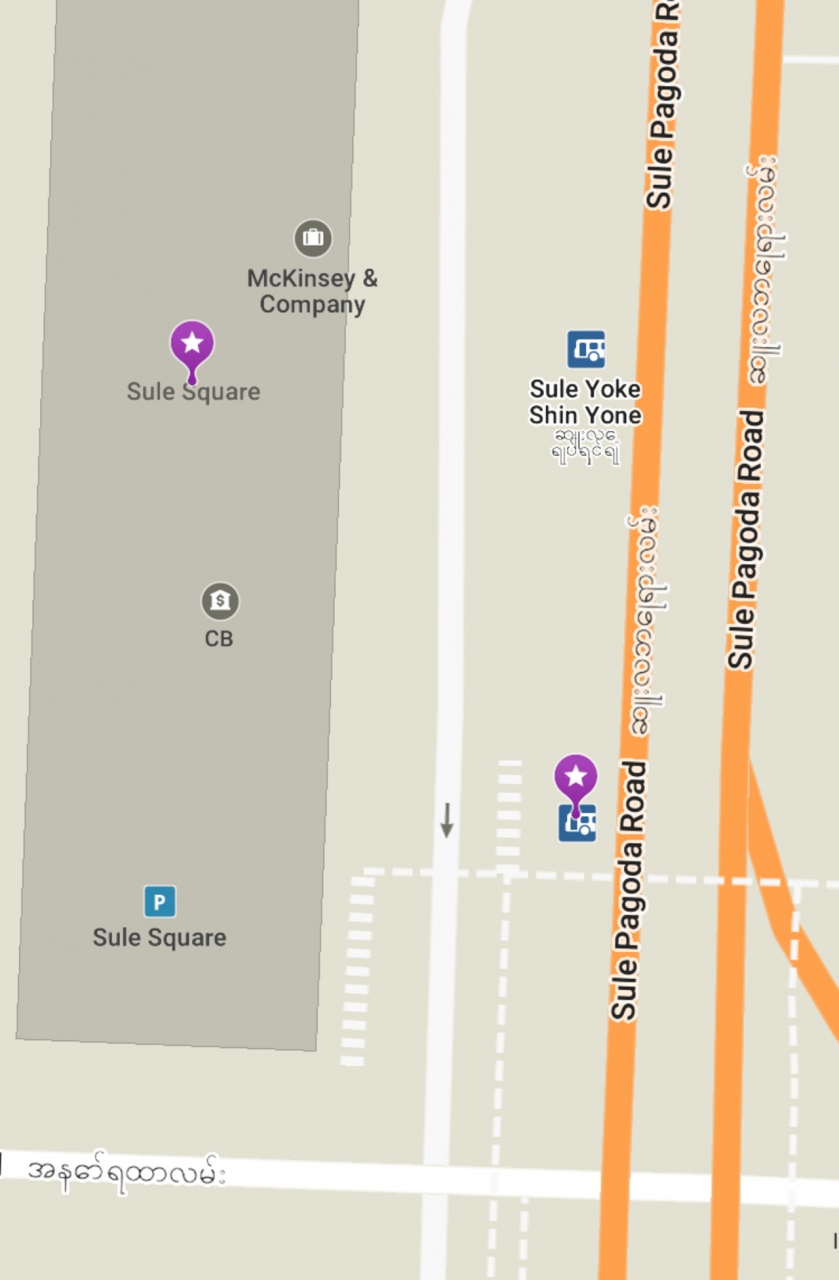The image size is (839, 1280).
Task: Open the Sule Square parking marker
Action: [160, 901]
